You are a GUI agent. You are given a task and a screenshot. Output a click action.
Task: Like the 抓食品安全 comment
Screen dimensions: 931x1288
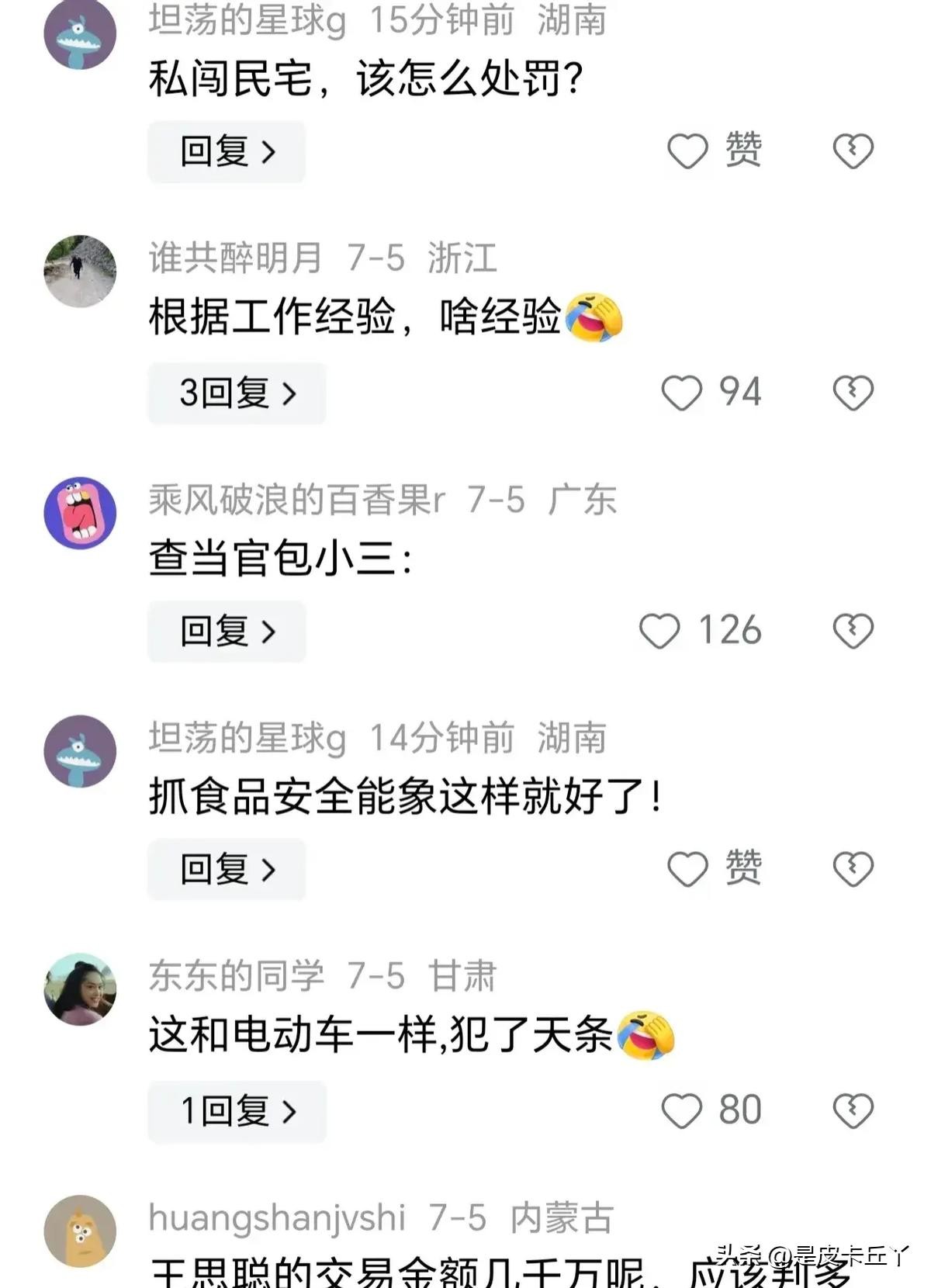688,869
